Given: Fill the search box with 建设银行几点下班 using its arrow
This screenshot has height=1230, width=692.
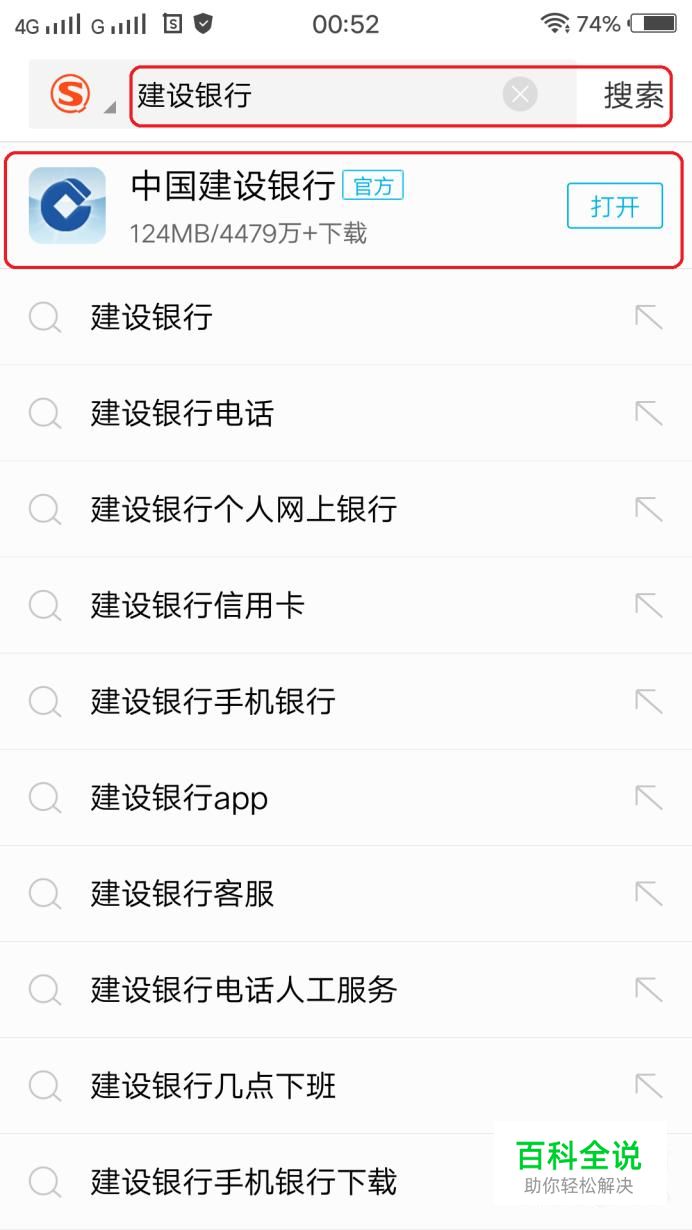Looking at the screenshot, I should 649,1085.
